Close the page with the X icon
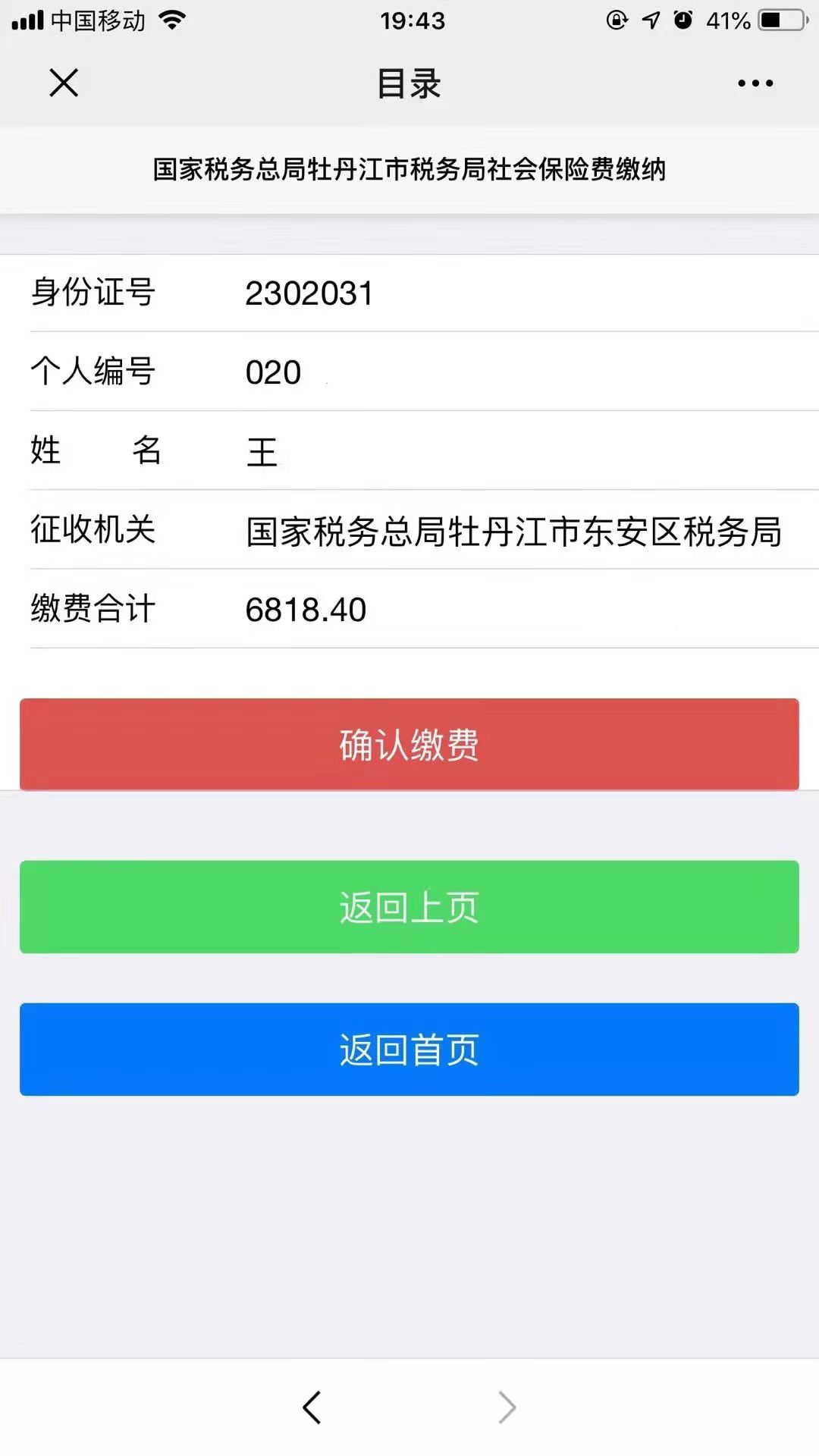This screenshot has height=1456, width=819. [x=64, y=83]
